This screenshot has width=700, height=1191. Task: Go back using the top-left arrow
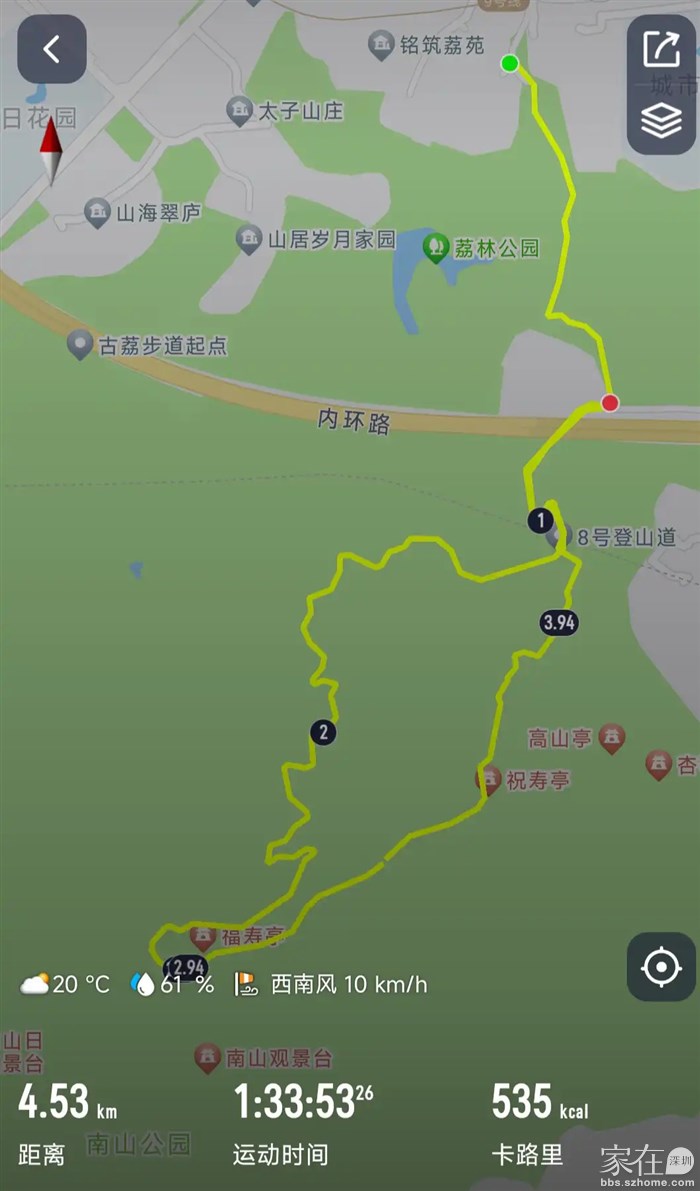coord(52,49)
